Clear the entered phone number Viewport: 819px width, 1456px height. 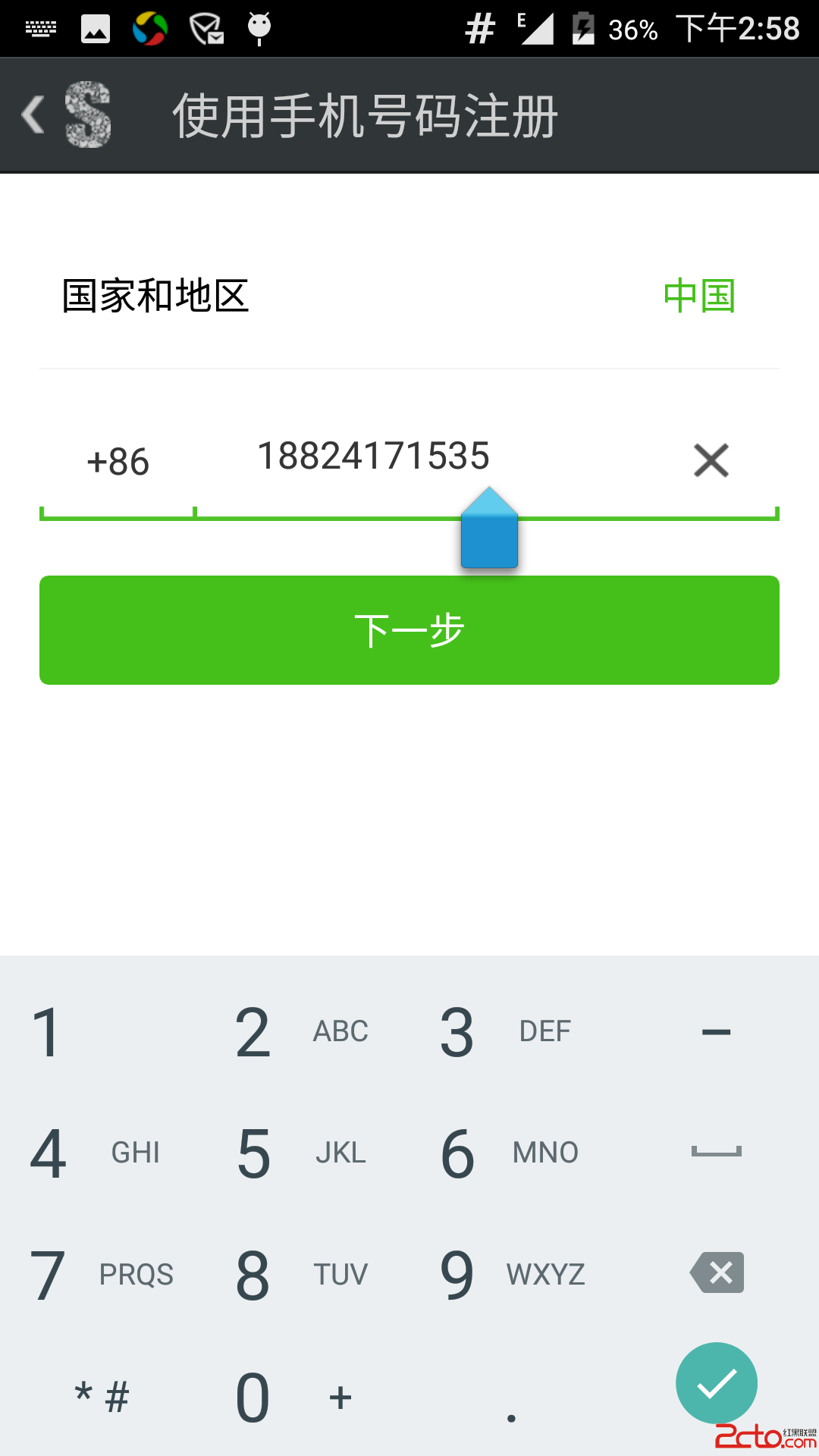(x=711, y=460)
